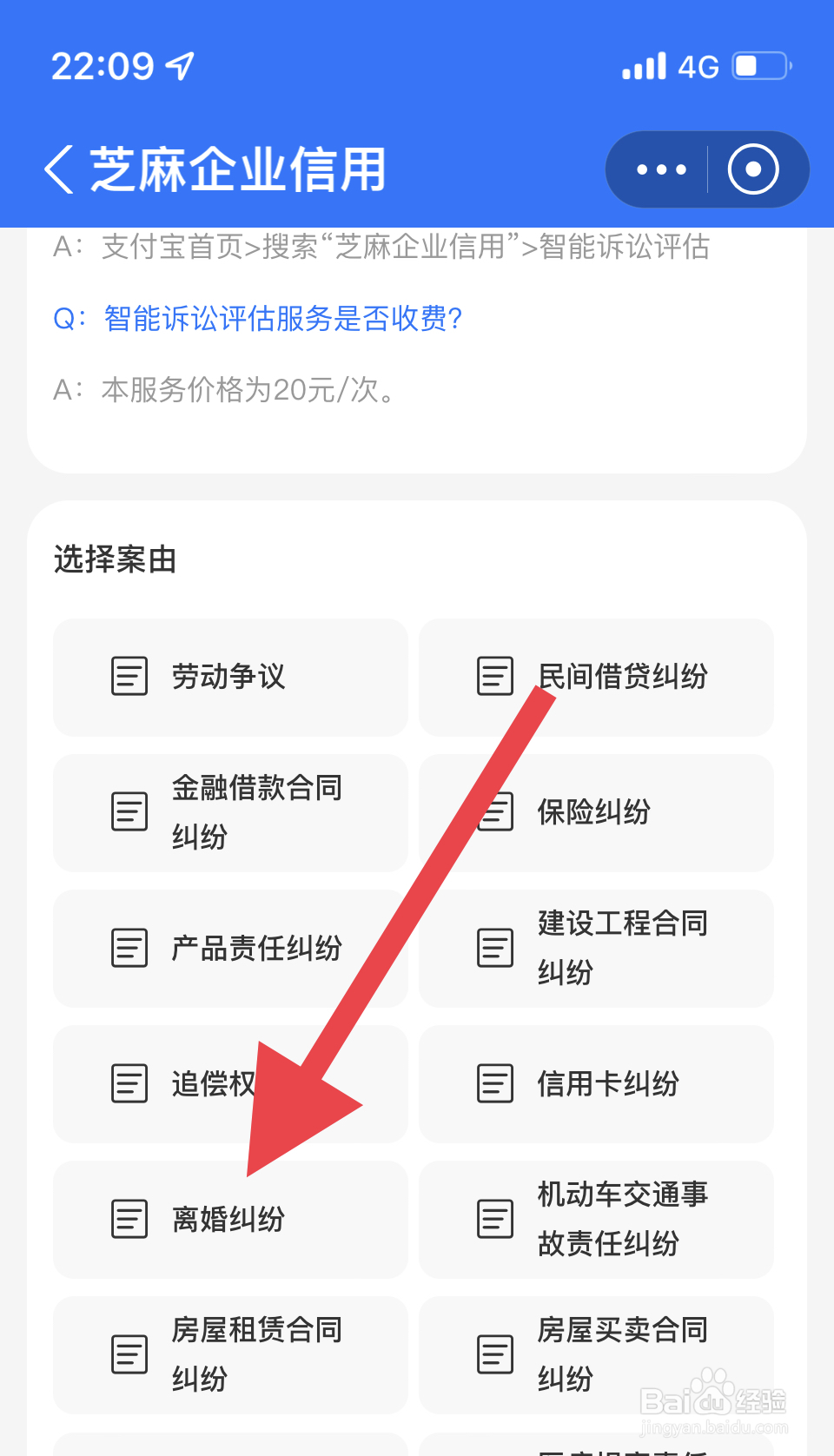Choose 产品责任纠纷 as case type
834x1456 pixels.
[x=230, y=948]
